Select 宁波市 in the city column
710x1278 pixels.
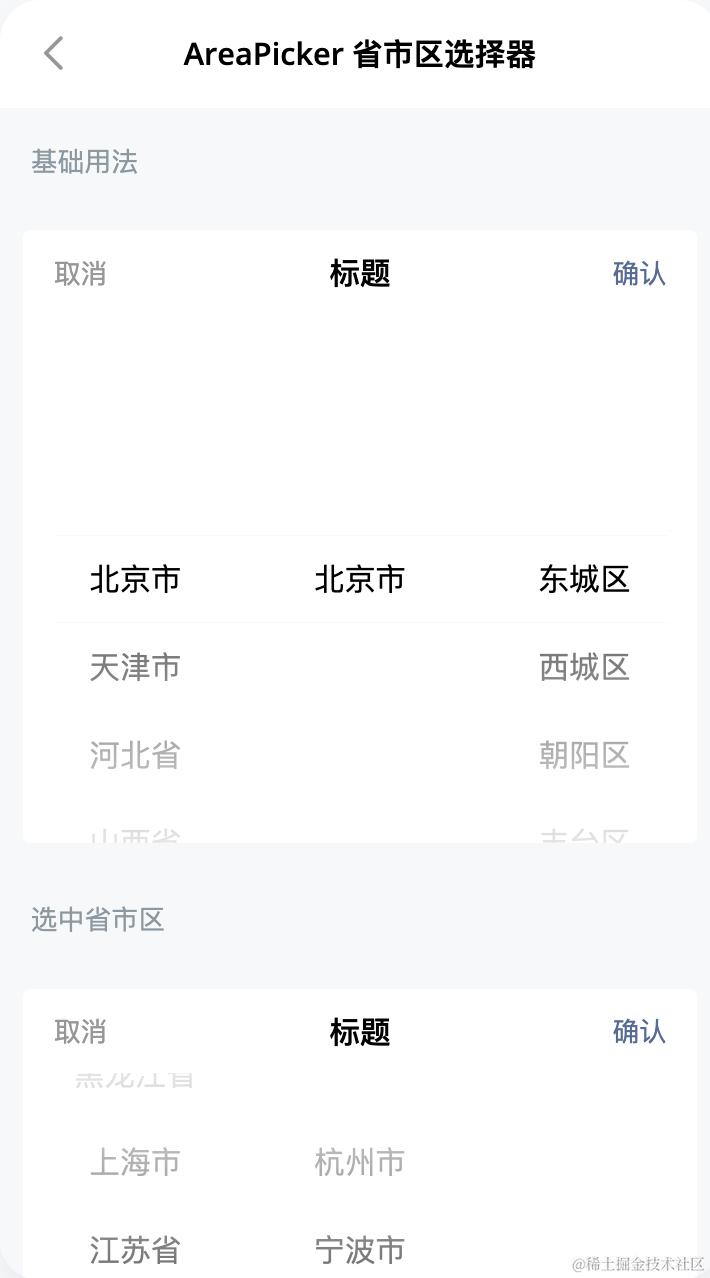(359, 1249)
